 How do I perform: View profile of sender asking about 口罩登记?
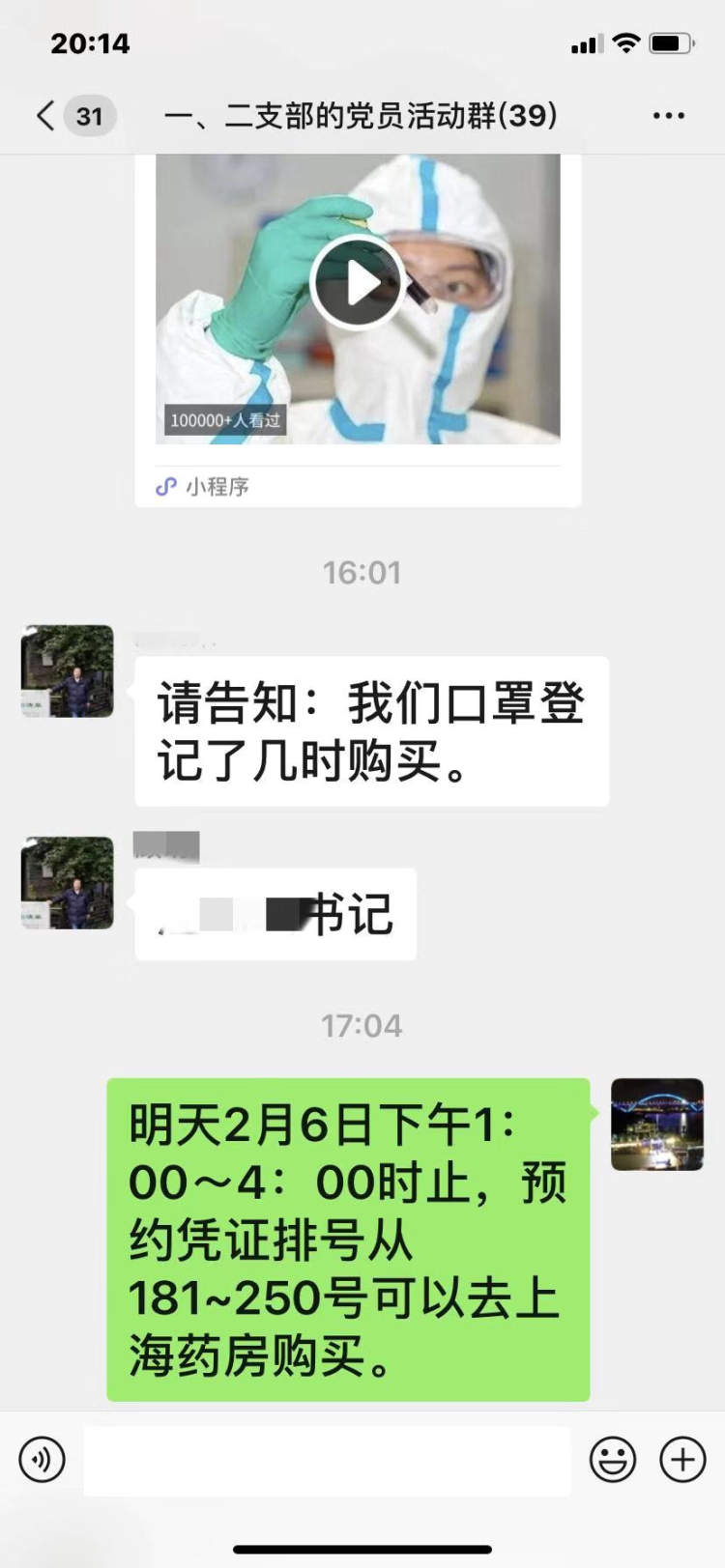(68, 671)
